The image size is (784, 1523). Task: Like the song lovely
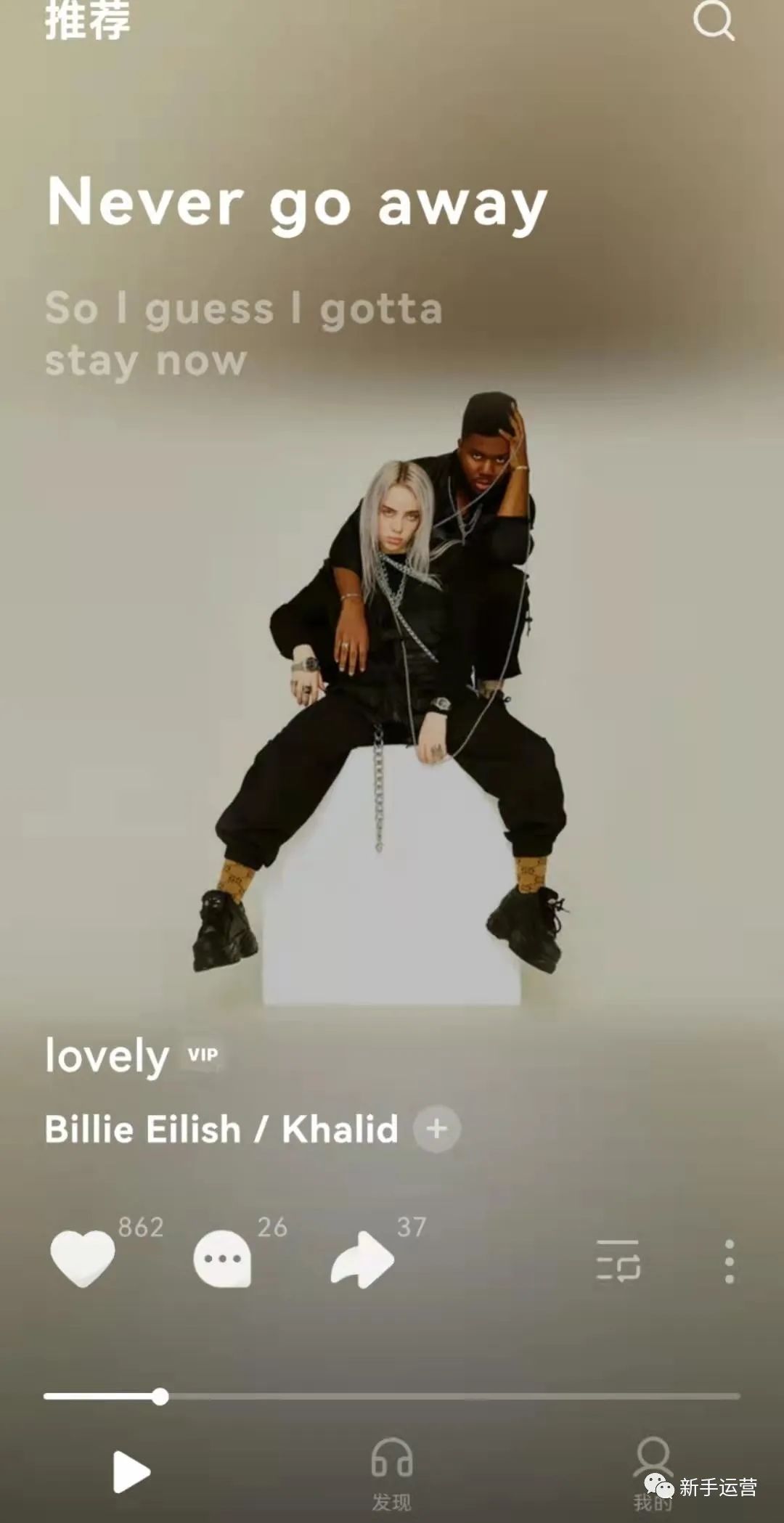pos(82,1258)
